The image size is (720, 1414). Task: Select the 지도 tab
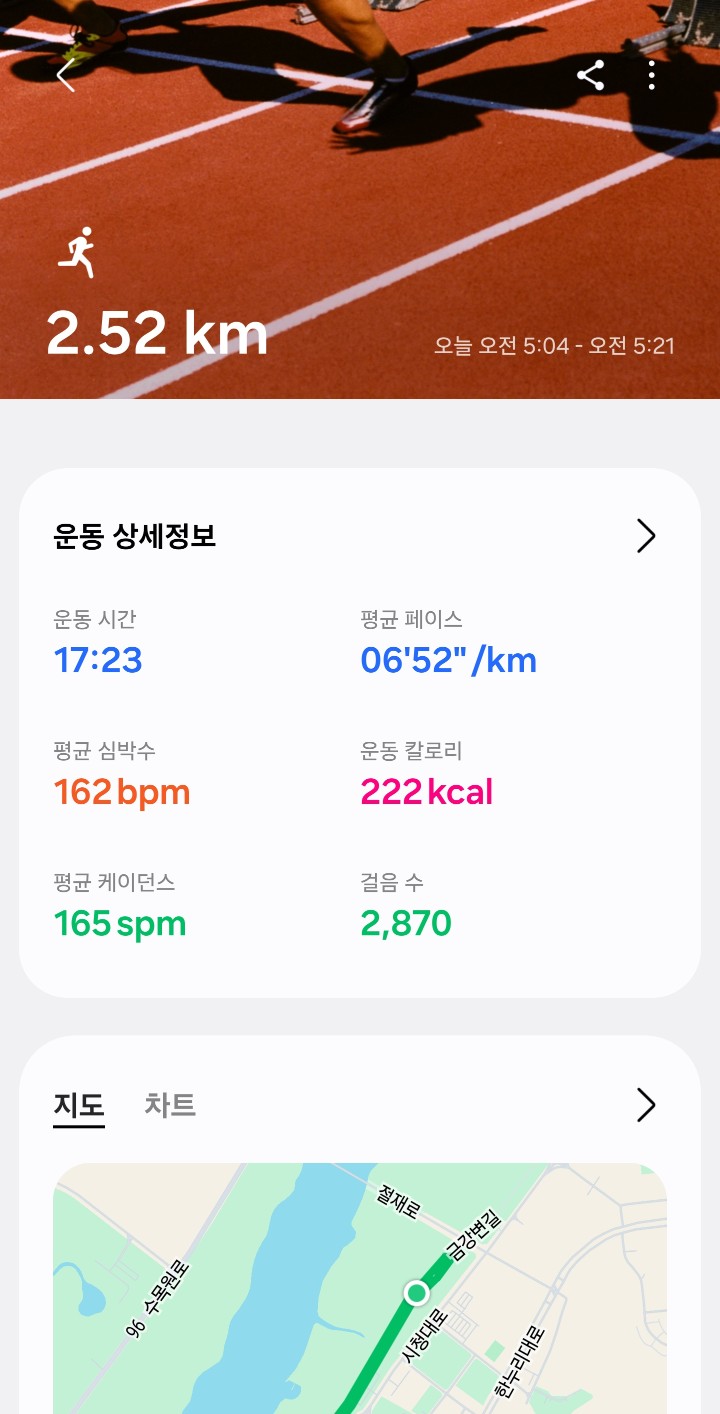tap(79, 1105)
